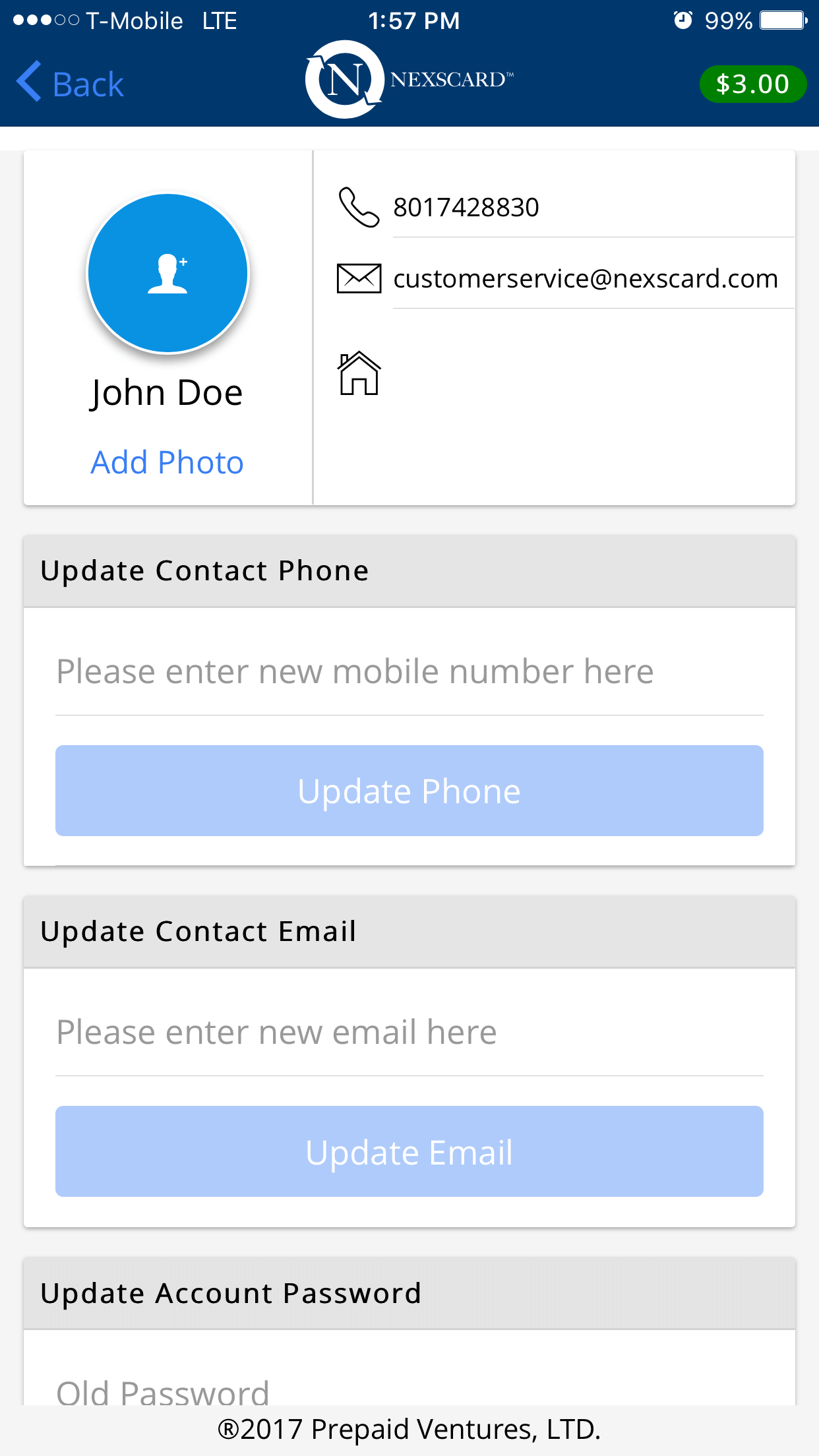
Task: Tap the blue profile avatar circle
Action: (168, 273)
